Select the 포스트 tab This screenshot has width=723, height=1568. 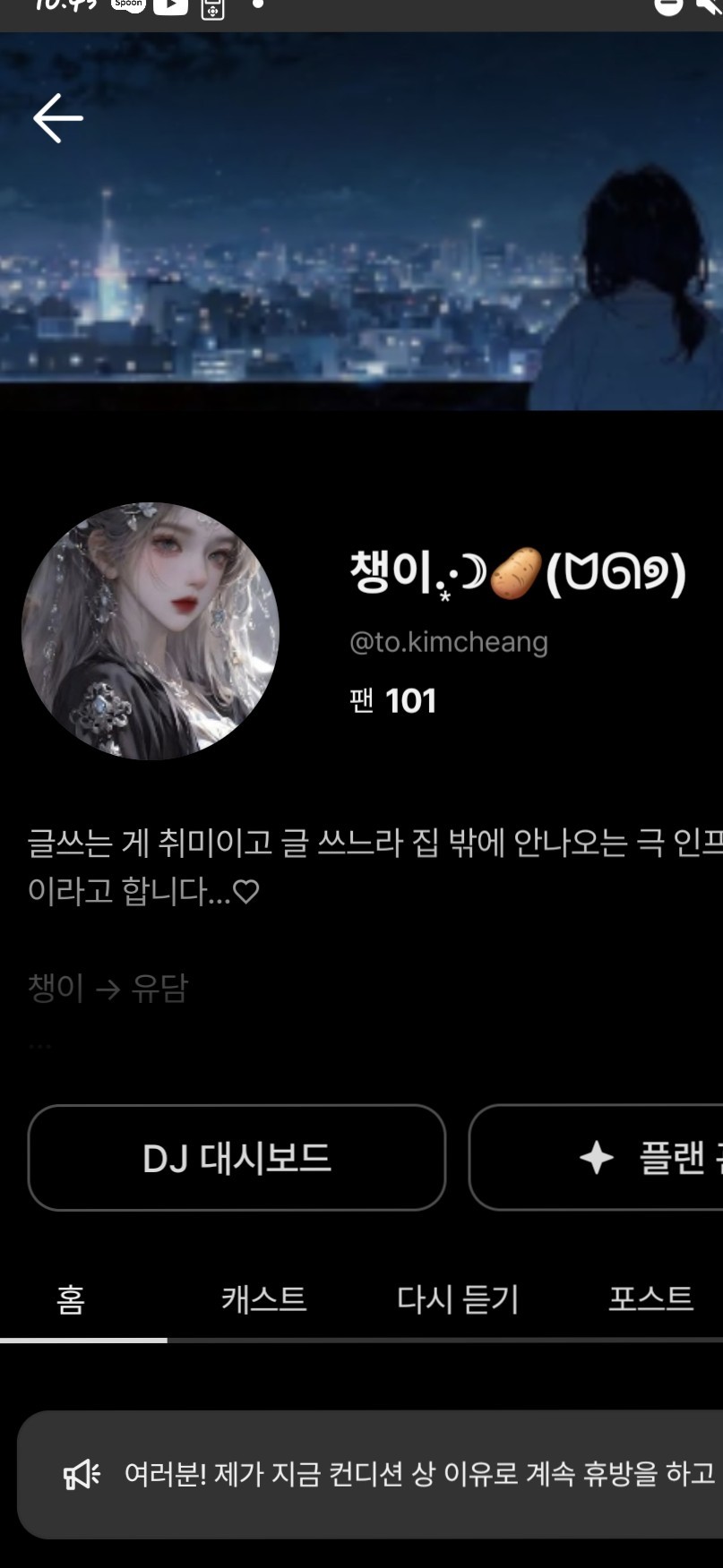(x=650, y=1299)
